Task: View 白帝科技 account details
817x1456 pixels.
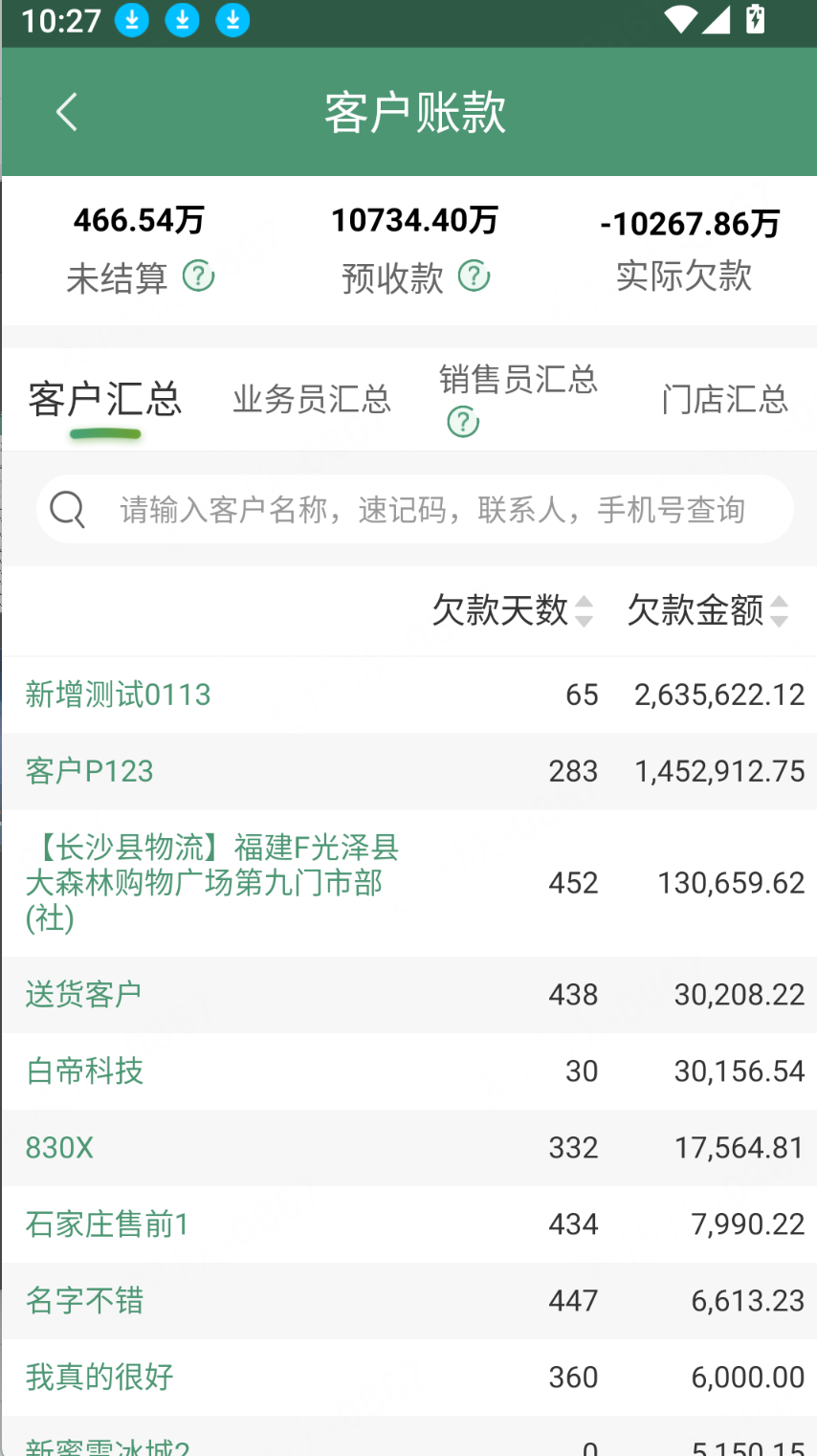Action: [x=84, y=1071]
